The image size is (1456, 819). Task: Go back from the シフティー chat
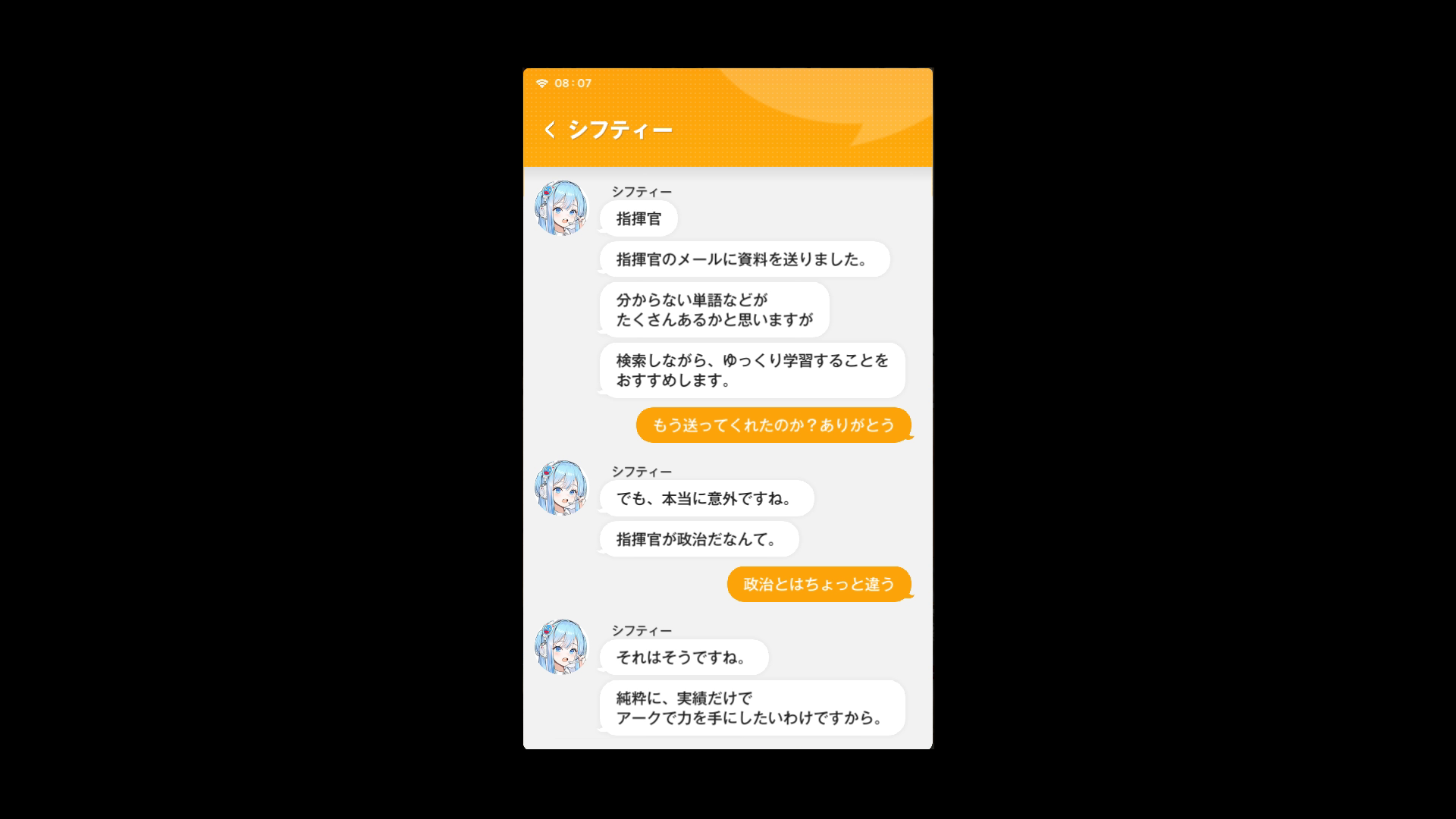click(x=550, y=130)
